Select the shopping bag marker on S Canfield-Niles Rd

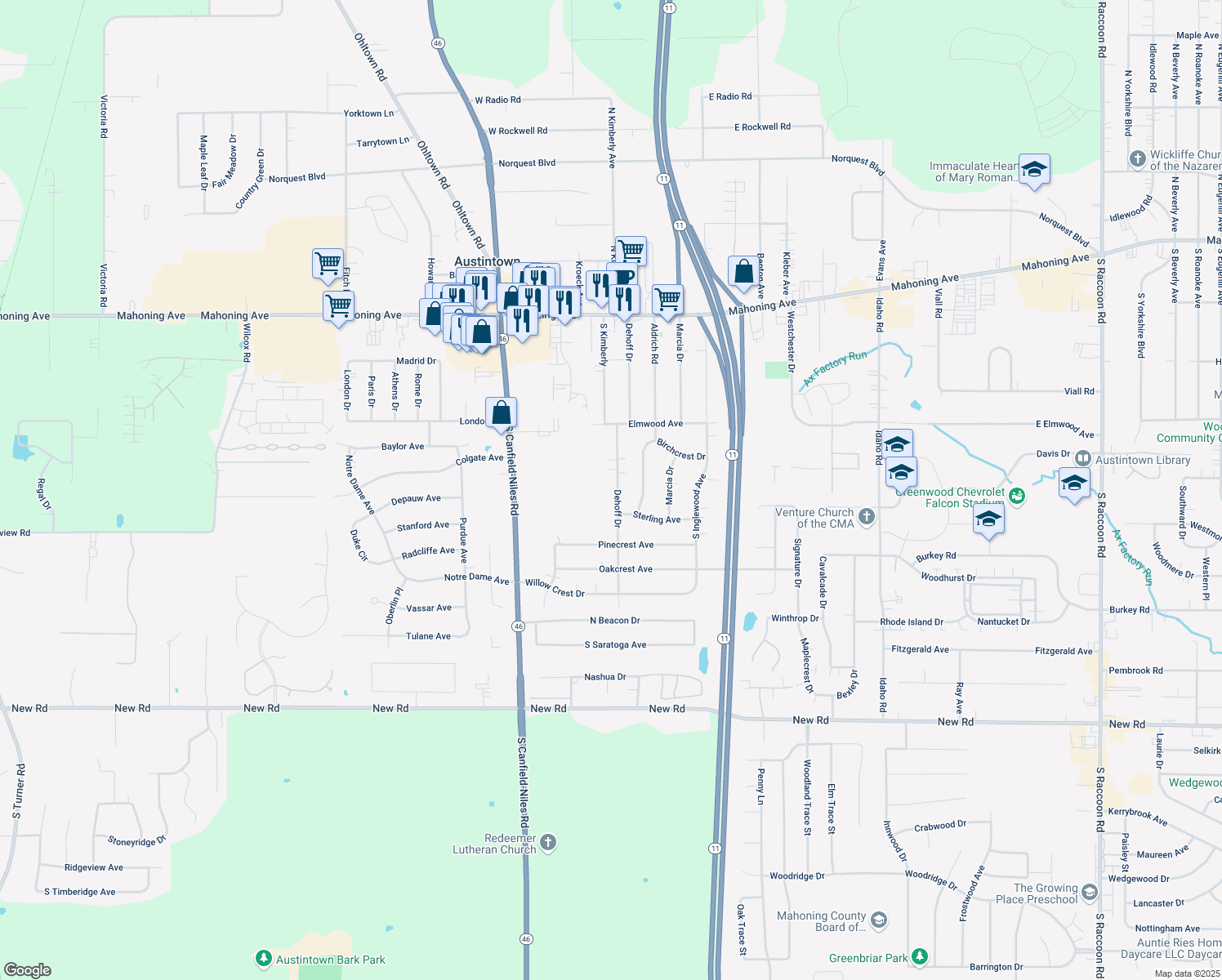[502, 413]
